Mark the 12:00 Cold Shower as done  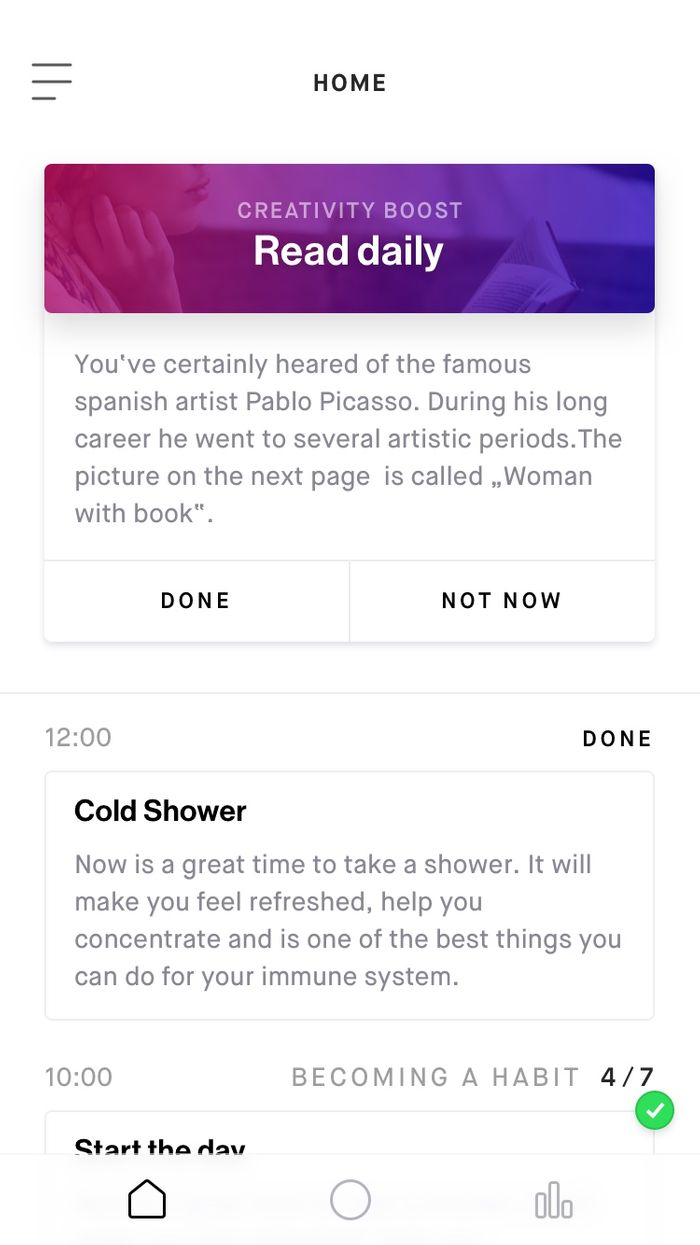pyautogui.click(x=617, y=739)
